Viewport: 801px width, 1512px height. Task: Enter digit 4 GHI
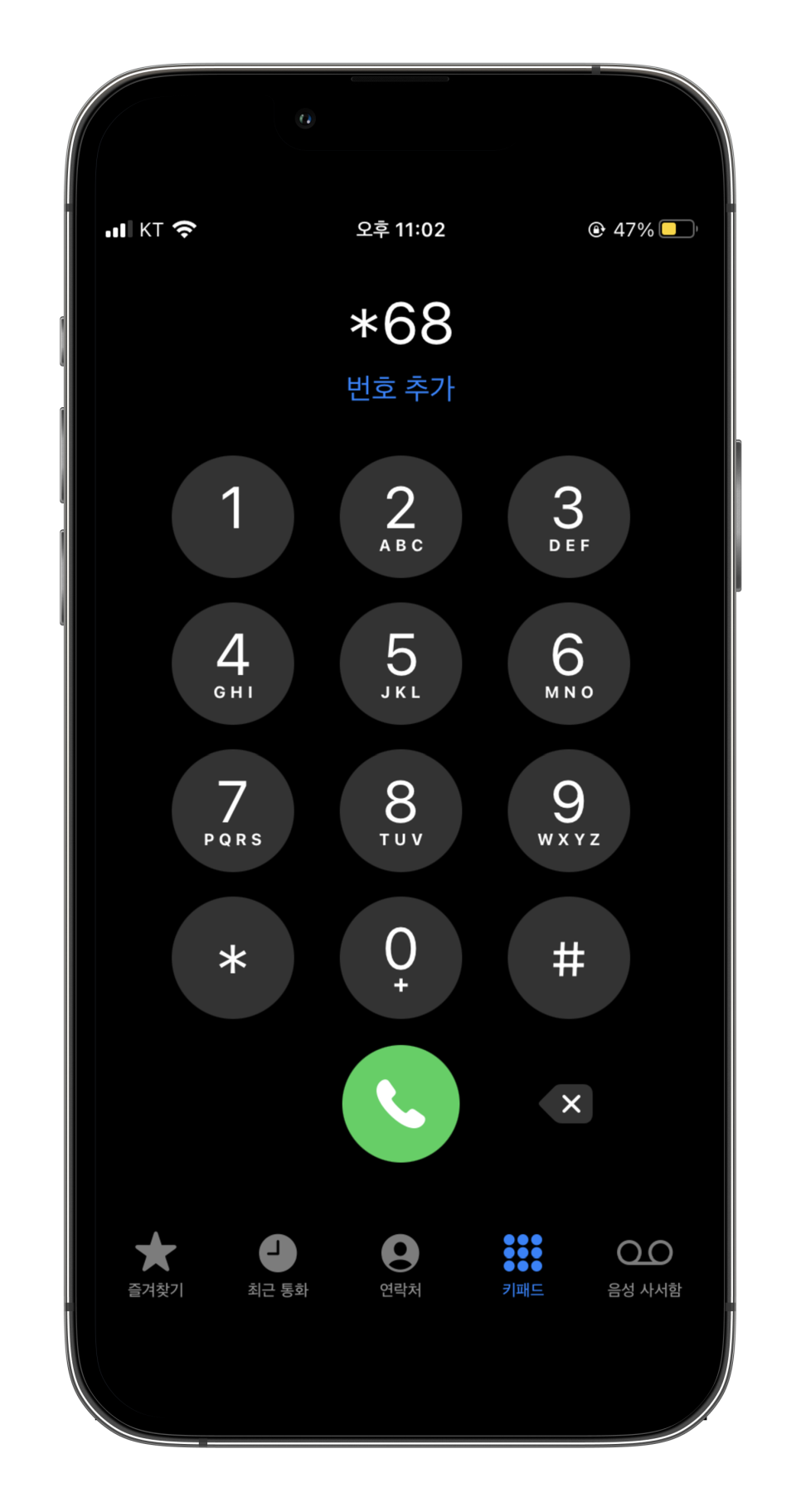233,664
